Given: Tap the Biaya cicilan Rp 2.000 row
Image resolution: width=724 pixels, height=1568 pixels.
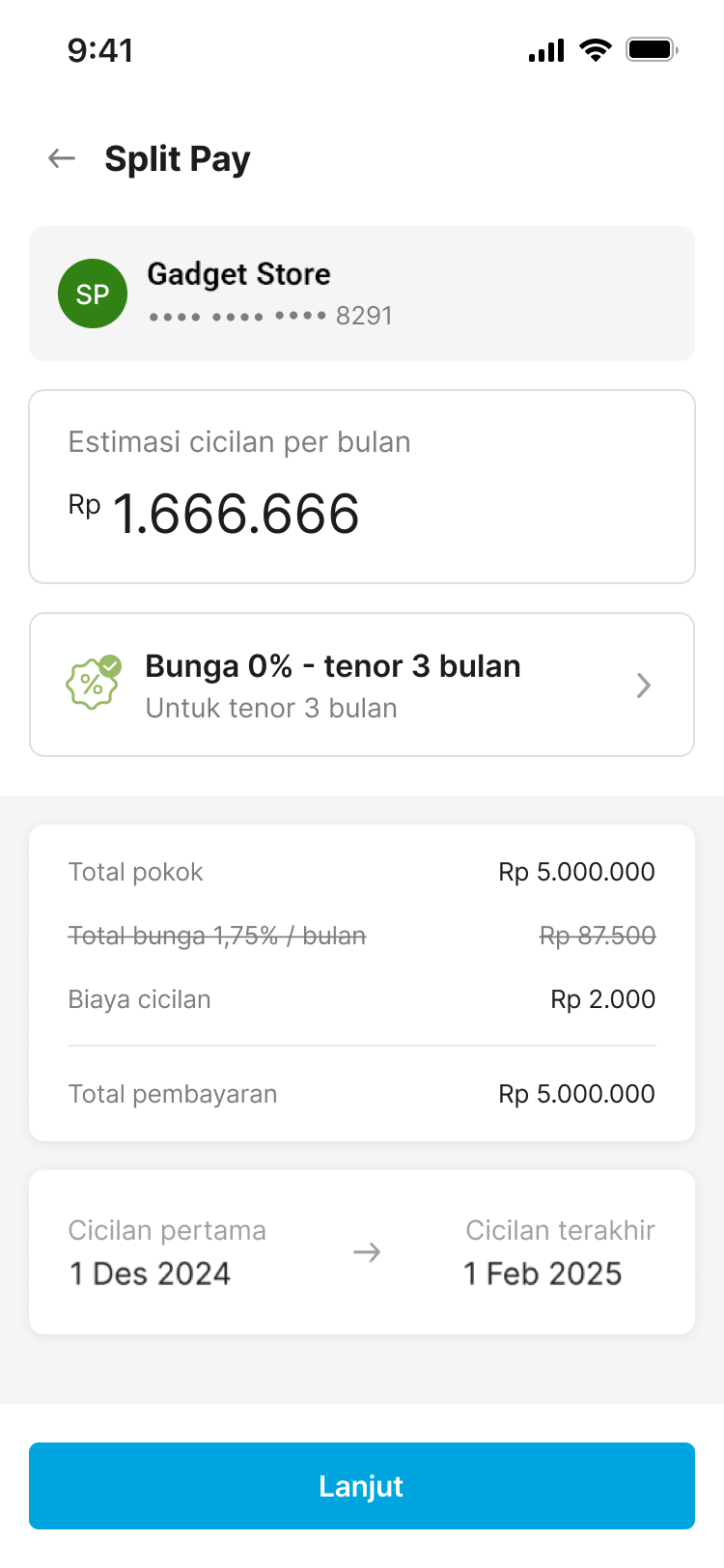Looking at the screenshot, I should pos(361,999).
